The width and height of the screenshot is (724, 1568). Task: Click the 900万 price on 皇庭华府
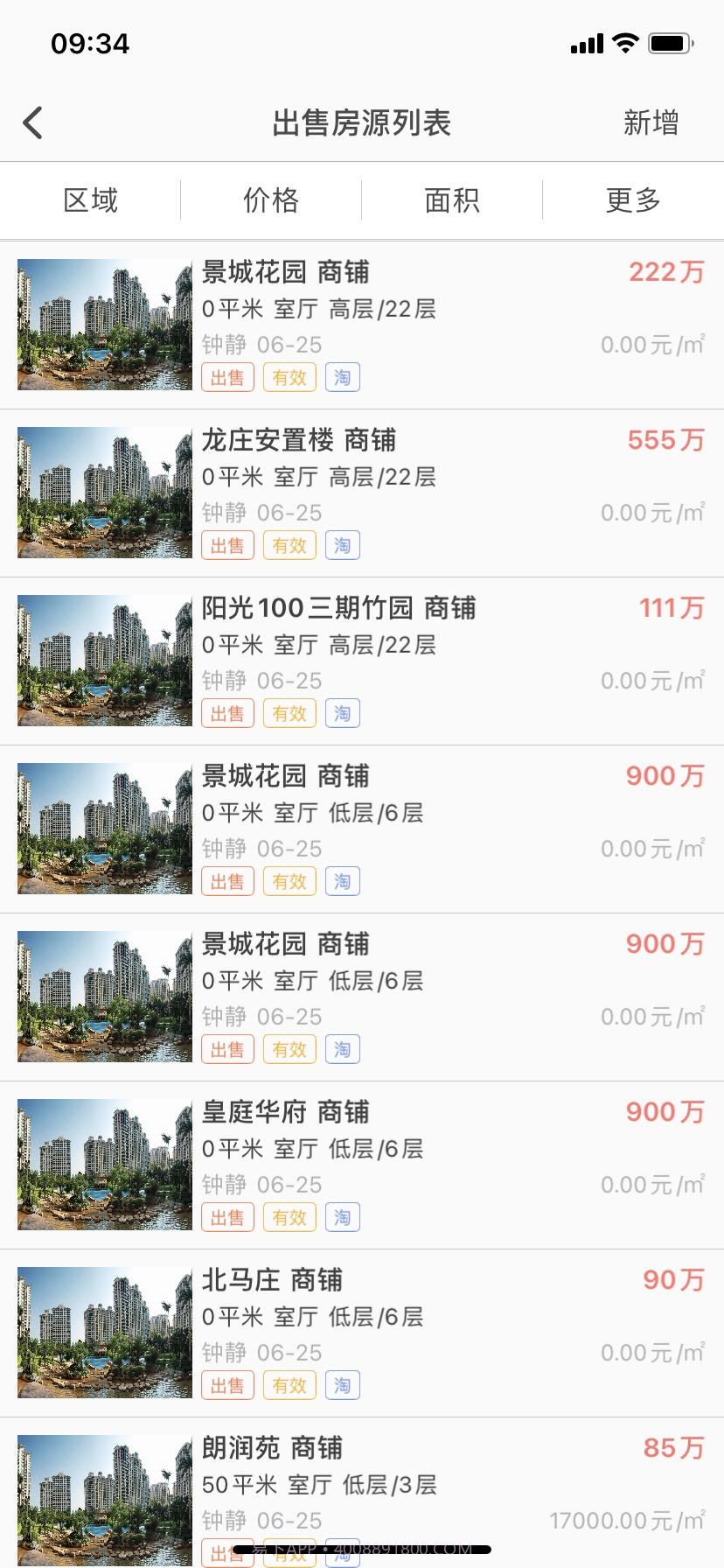[665, 1112]
